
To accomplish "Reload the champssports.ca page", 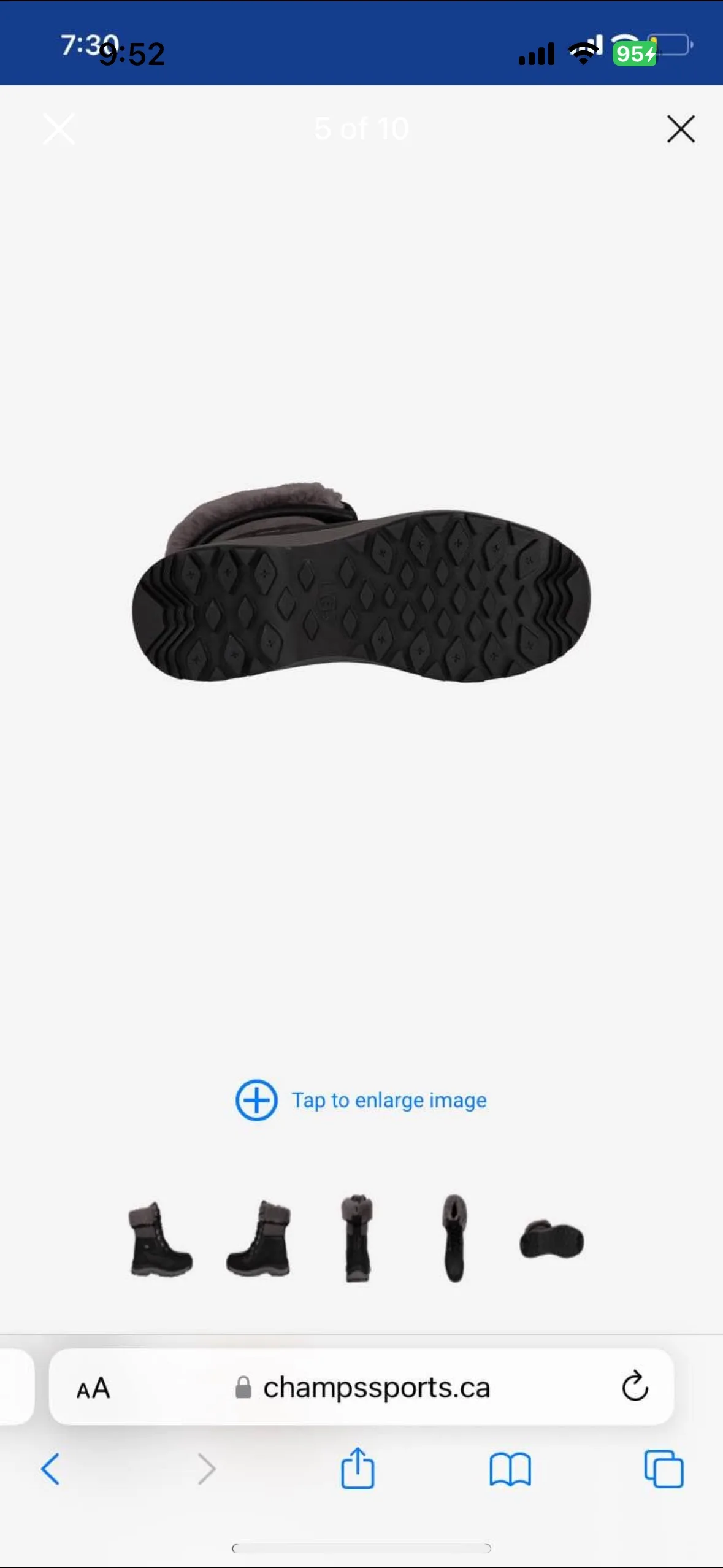I will [636, 1388].
